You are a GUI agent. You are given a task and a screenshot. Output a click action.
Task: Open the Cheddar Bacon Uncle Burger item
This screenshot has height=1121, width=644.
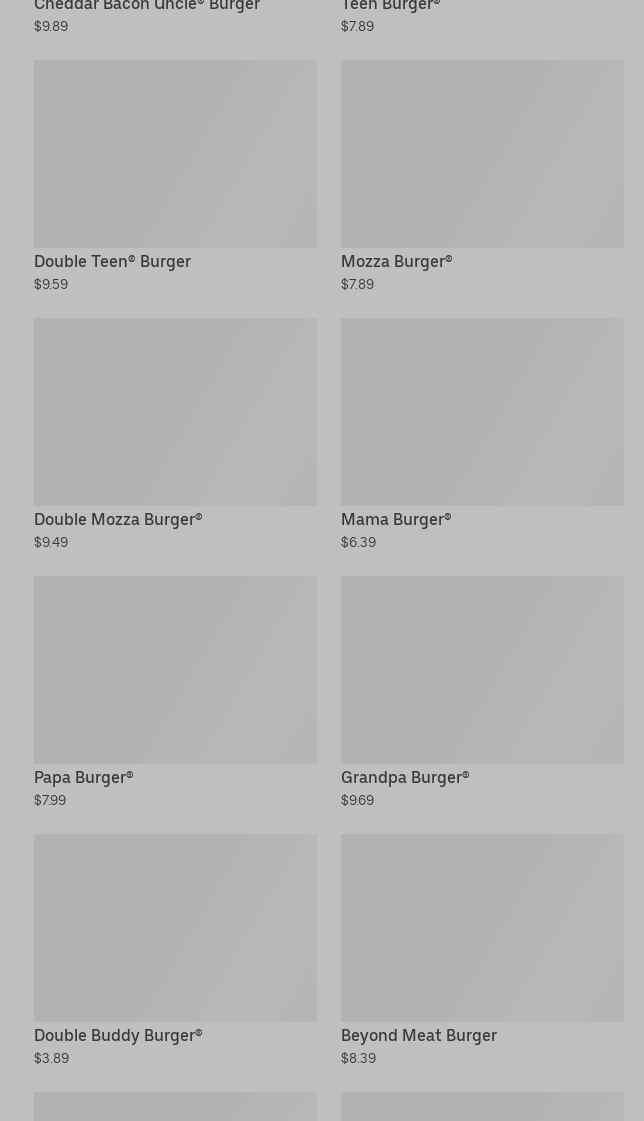click(x=147, y=8)
